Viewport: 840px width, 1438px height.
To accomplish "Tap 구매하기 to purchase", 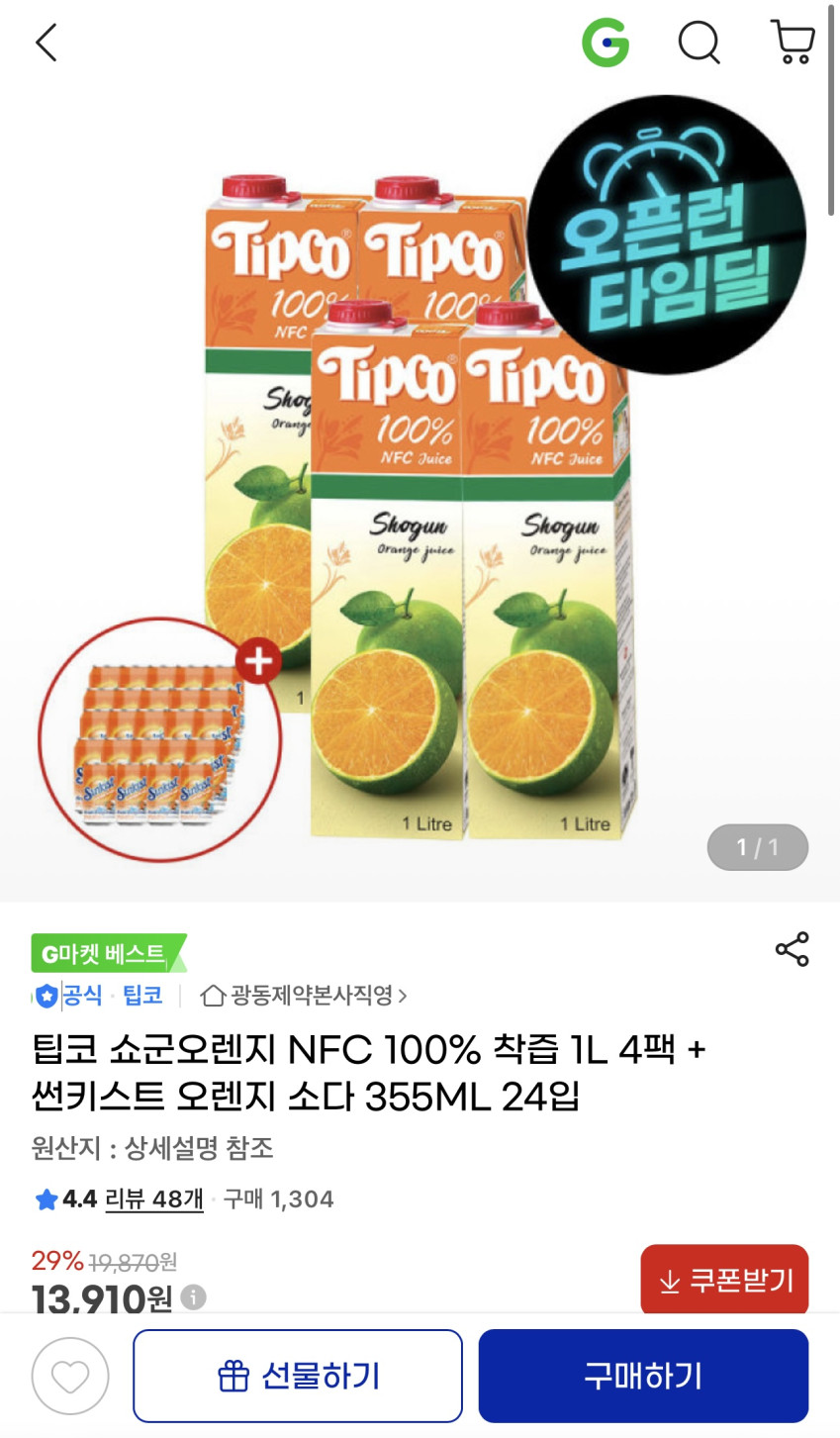I will (x=643, y=1376).
